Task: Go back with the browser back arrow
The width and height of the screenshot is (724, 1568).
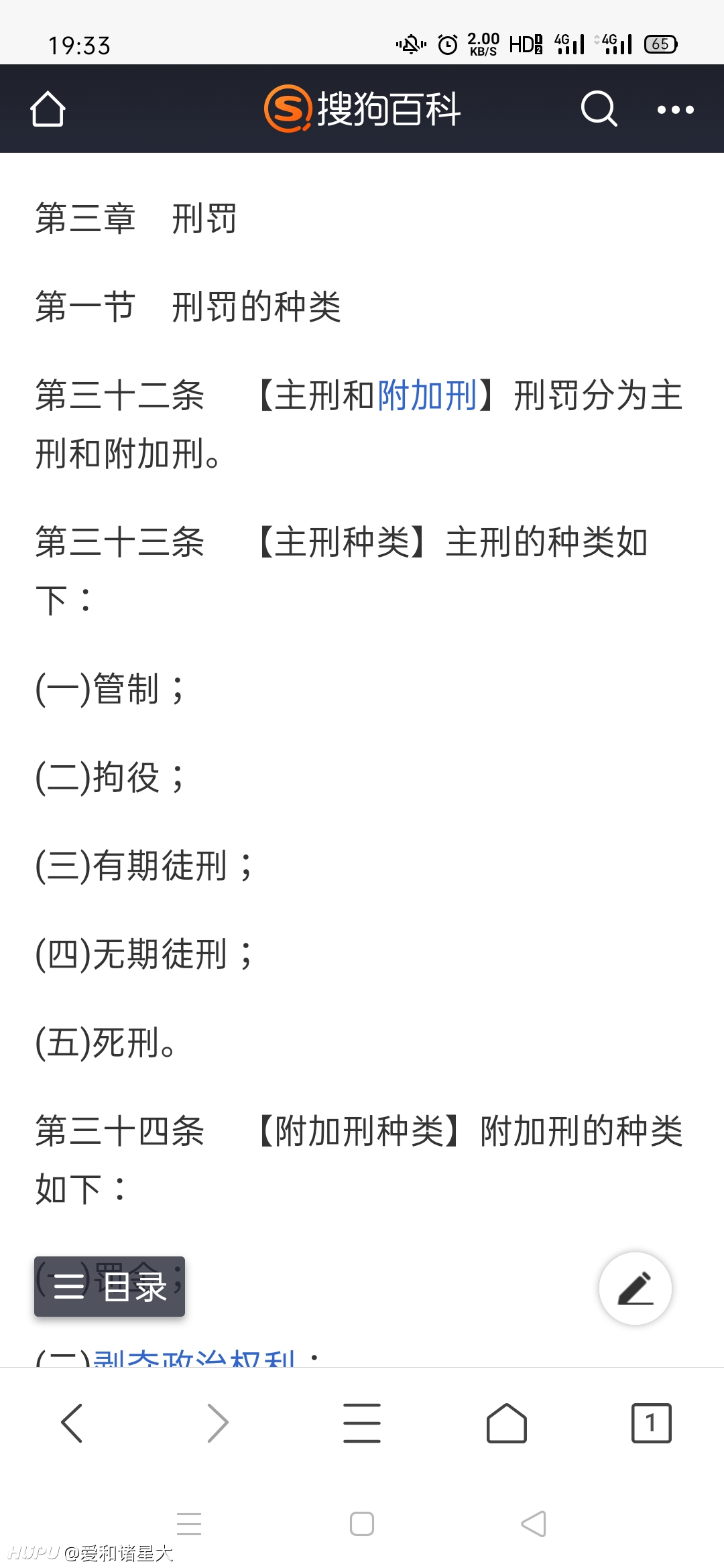Action: point(72,1423)
